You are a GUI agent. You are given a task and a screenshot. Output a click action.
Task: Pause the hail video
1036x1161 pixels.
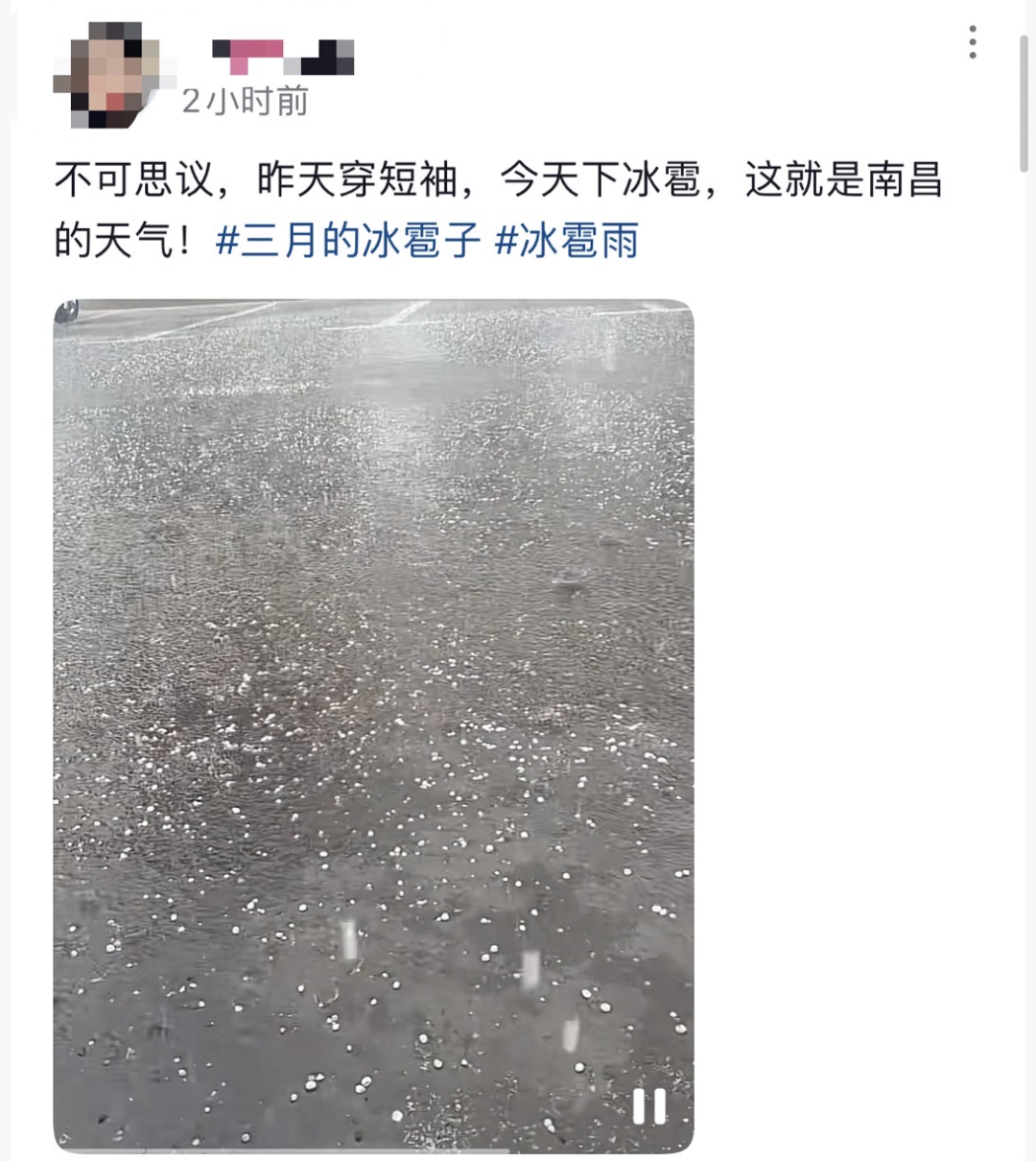[x=649, y=1106]
